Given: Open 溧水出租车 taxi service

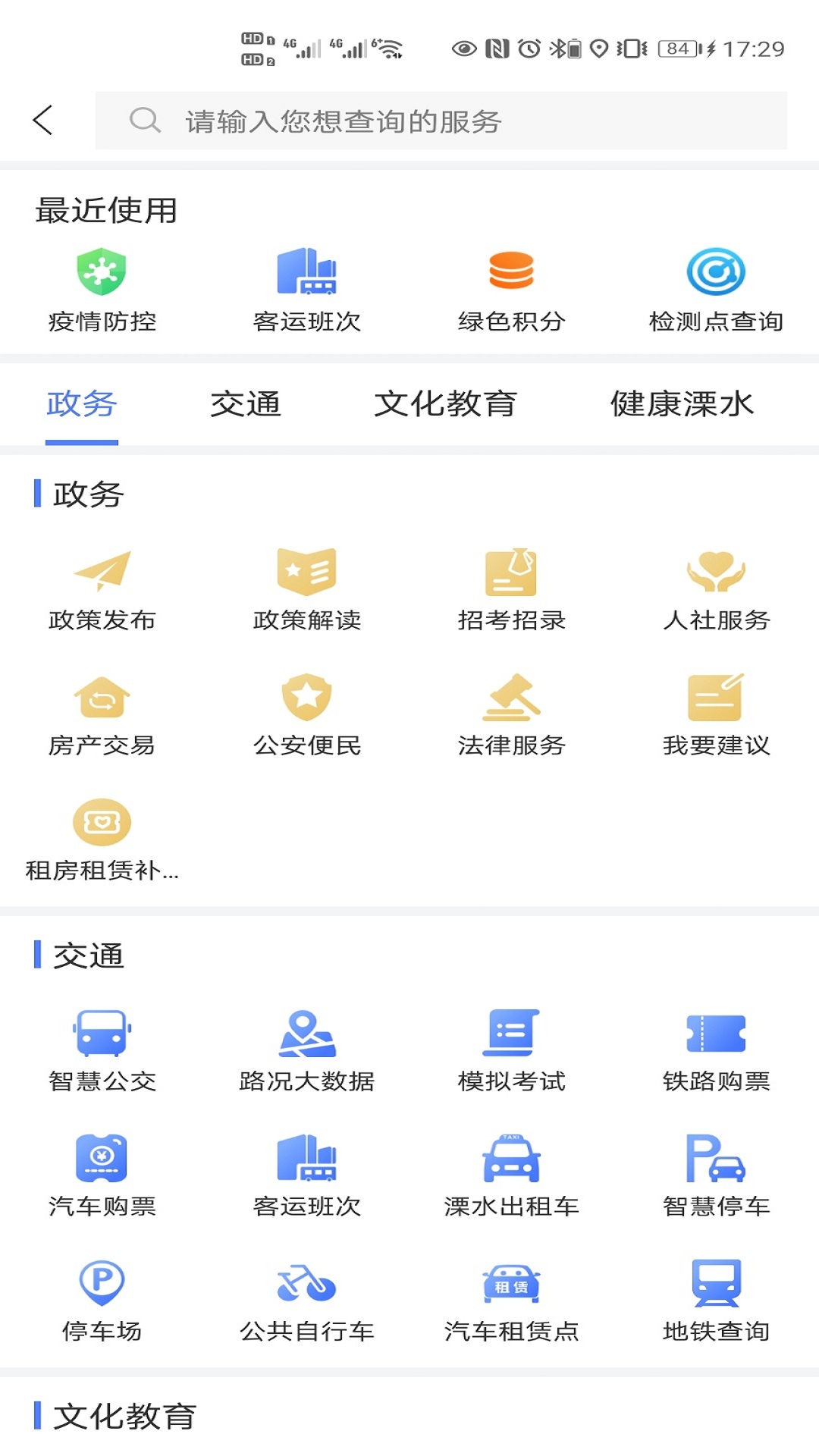Looking at the screenshot, I should 511,1175.
